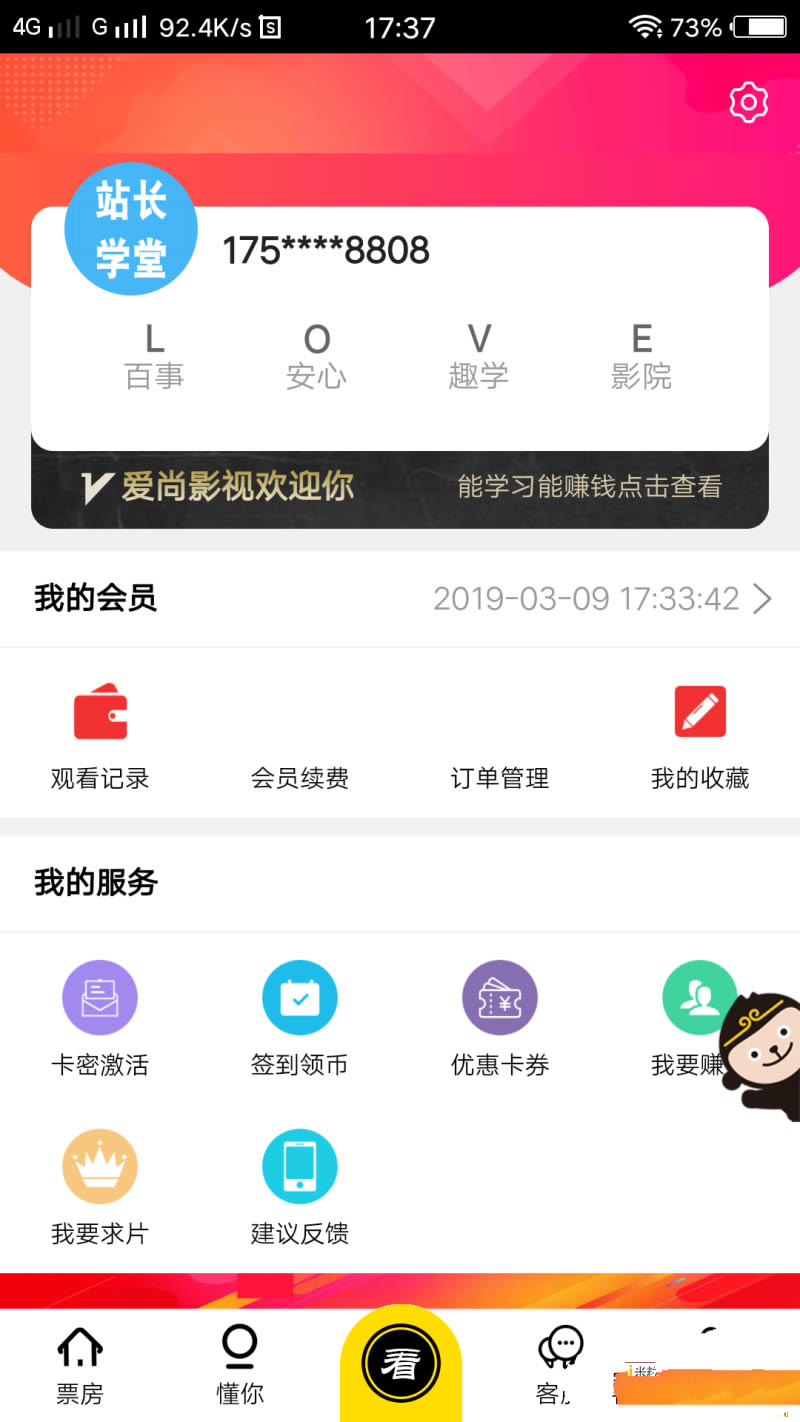
Task: Tap the 我要赚 green icon
Action: [700, 997]
